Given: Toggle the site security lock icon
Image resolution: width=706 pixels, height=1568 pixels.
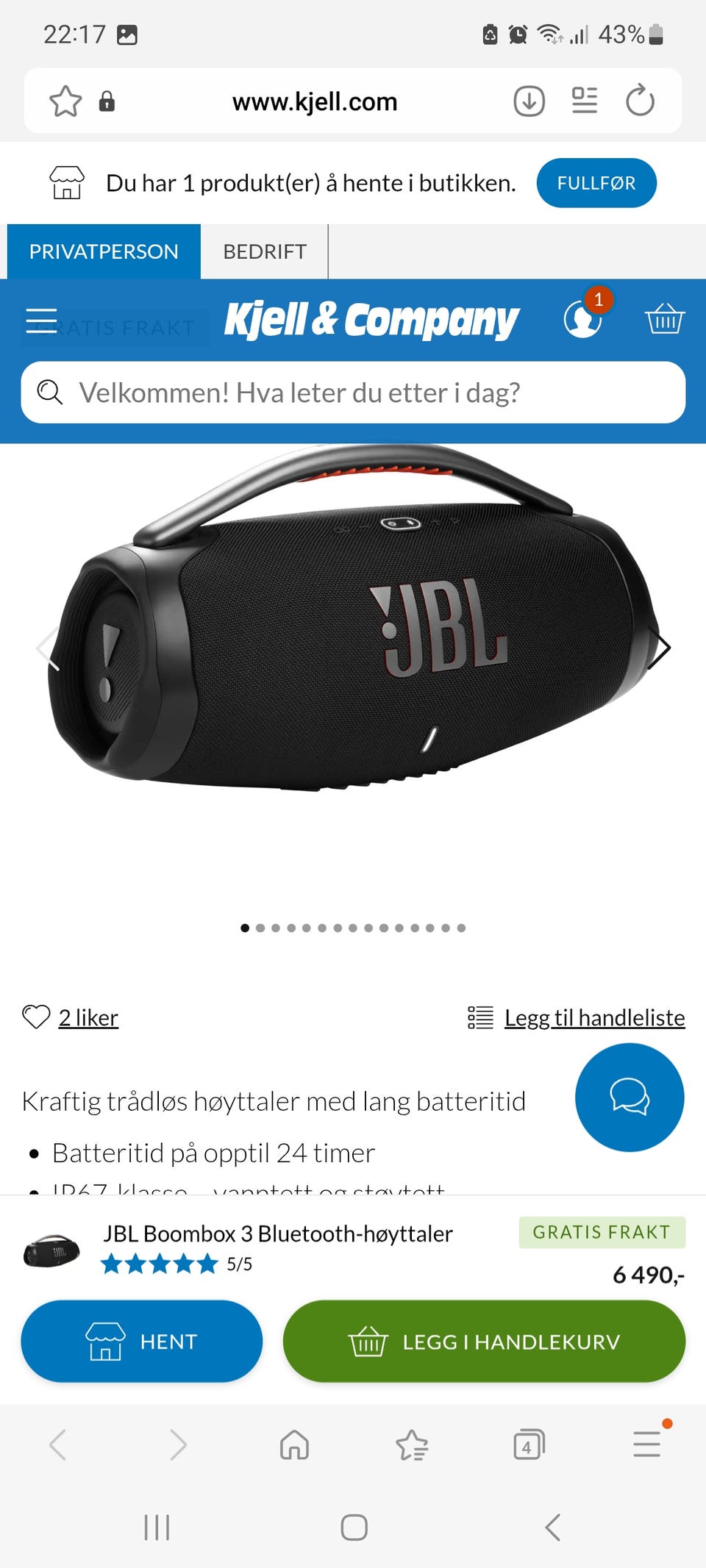Looking at the screenshot, I should [x=107, y=101].
